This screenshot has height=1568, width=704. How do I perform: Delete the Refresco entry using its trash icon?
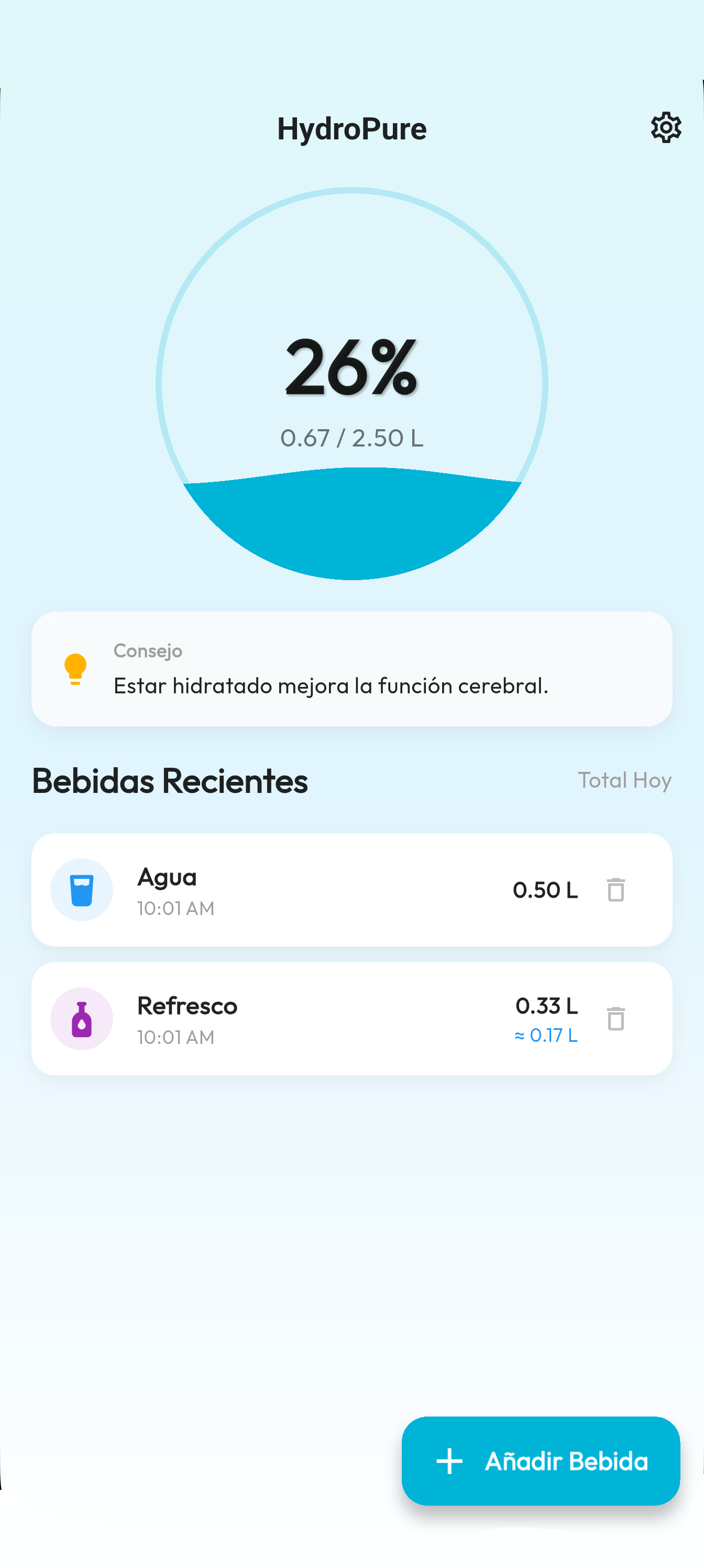coord(616,1019)
